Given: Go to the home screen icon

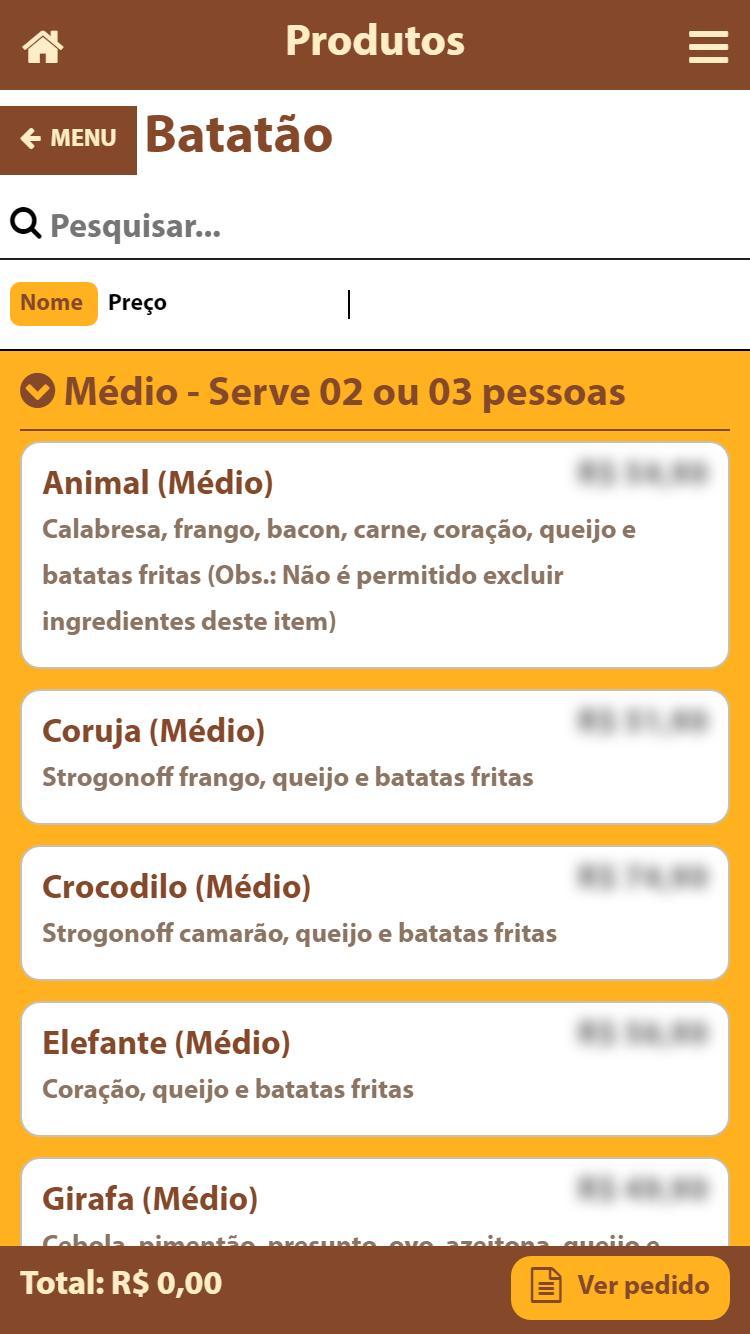Looking at the screenshot, I should pos(43,46).
